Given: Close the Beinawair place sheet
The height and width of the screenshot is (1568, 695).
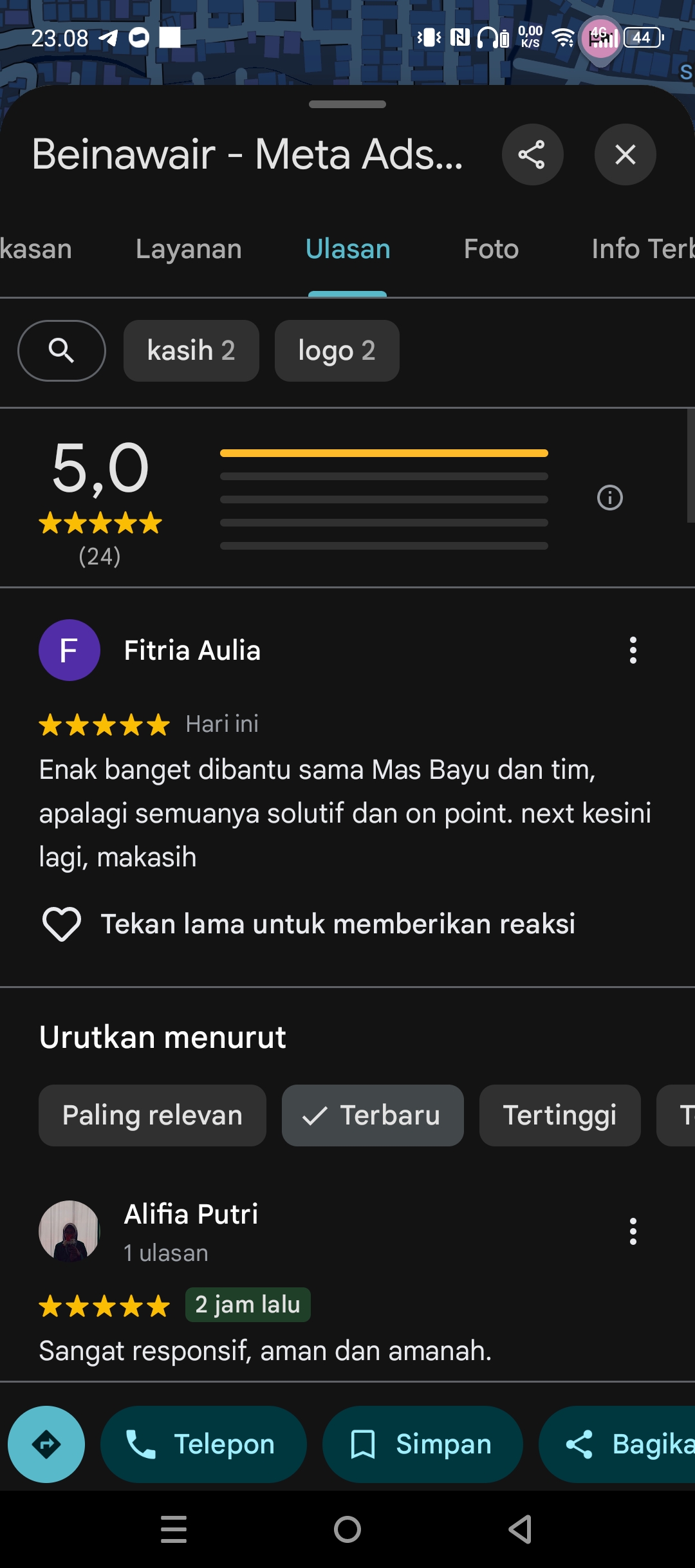Looking at the screenshot, I should [x=625, y=154].
